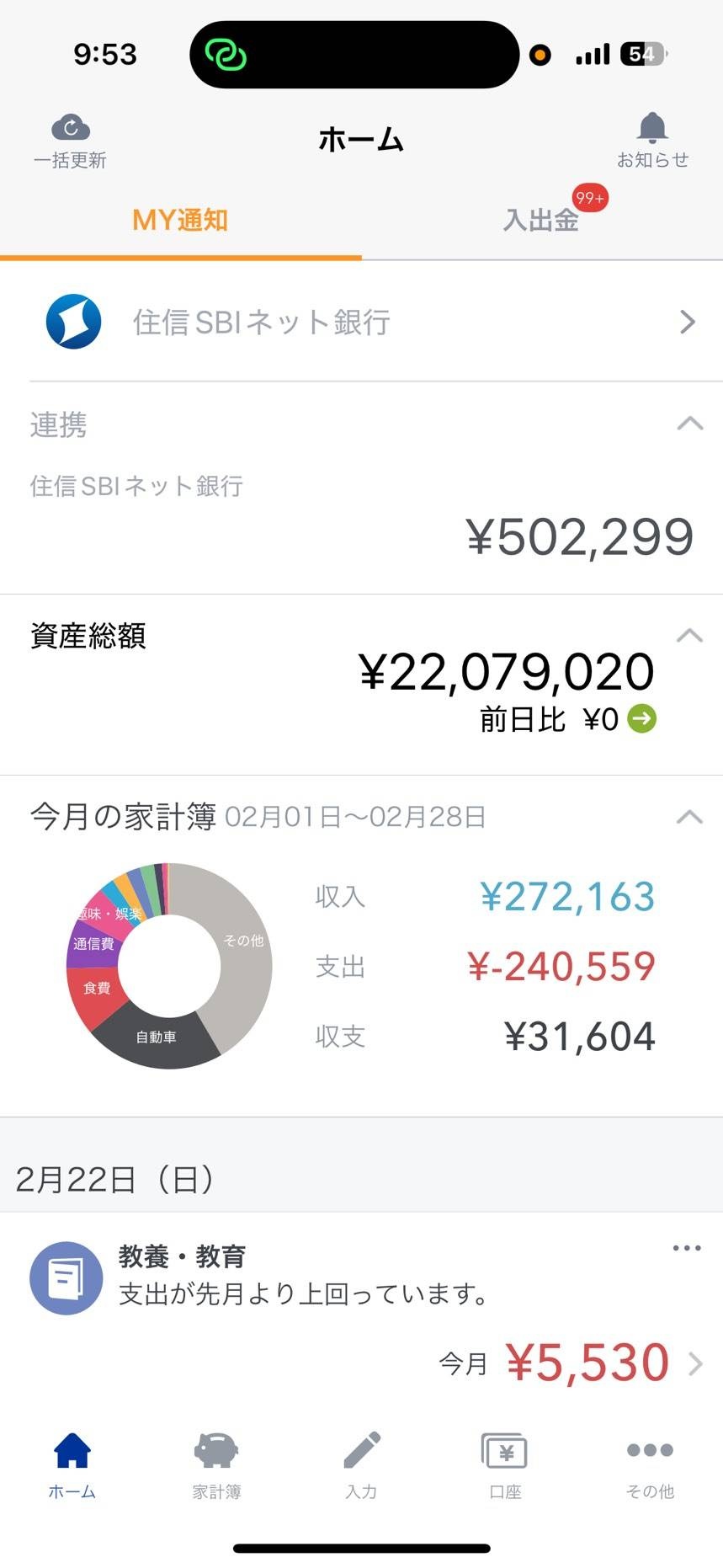Go to the ホーム bottom tab

point(72,1464)
